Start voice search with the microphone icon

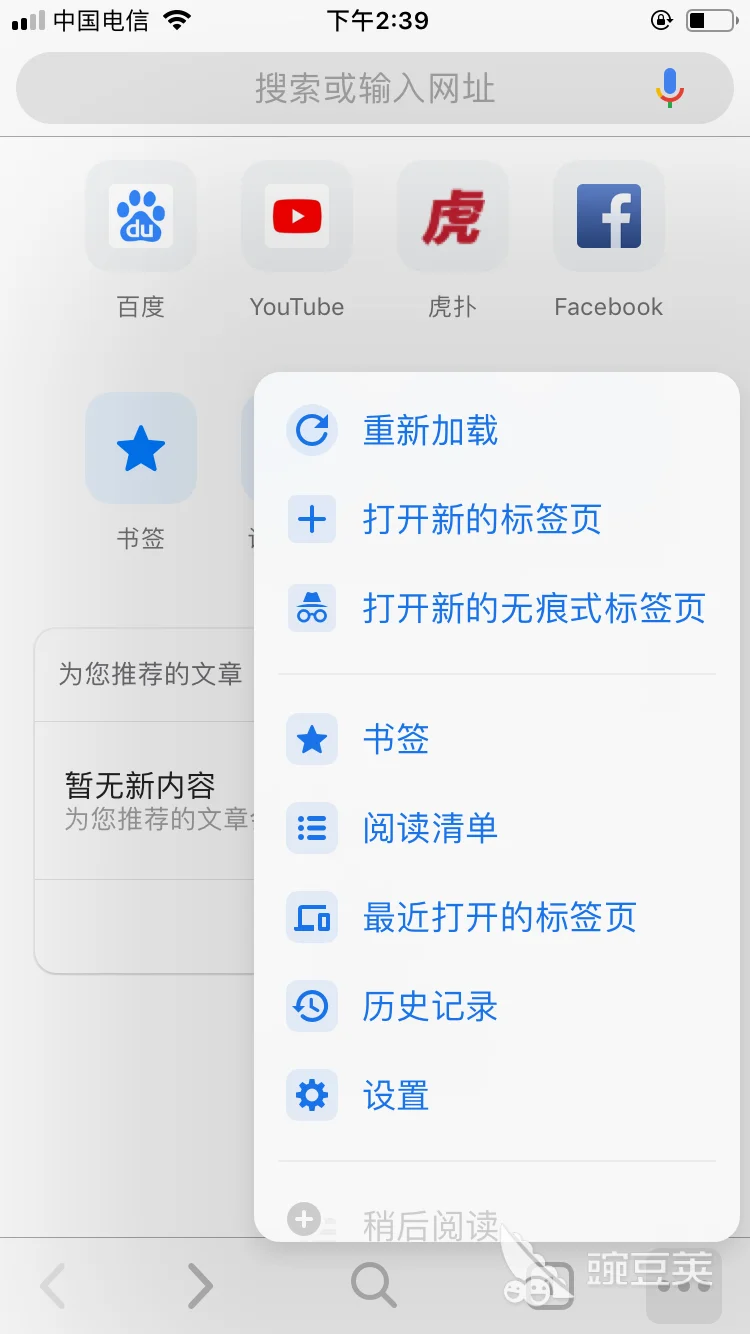[x=670, y=88]
